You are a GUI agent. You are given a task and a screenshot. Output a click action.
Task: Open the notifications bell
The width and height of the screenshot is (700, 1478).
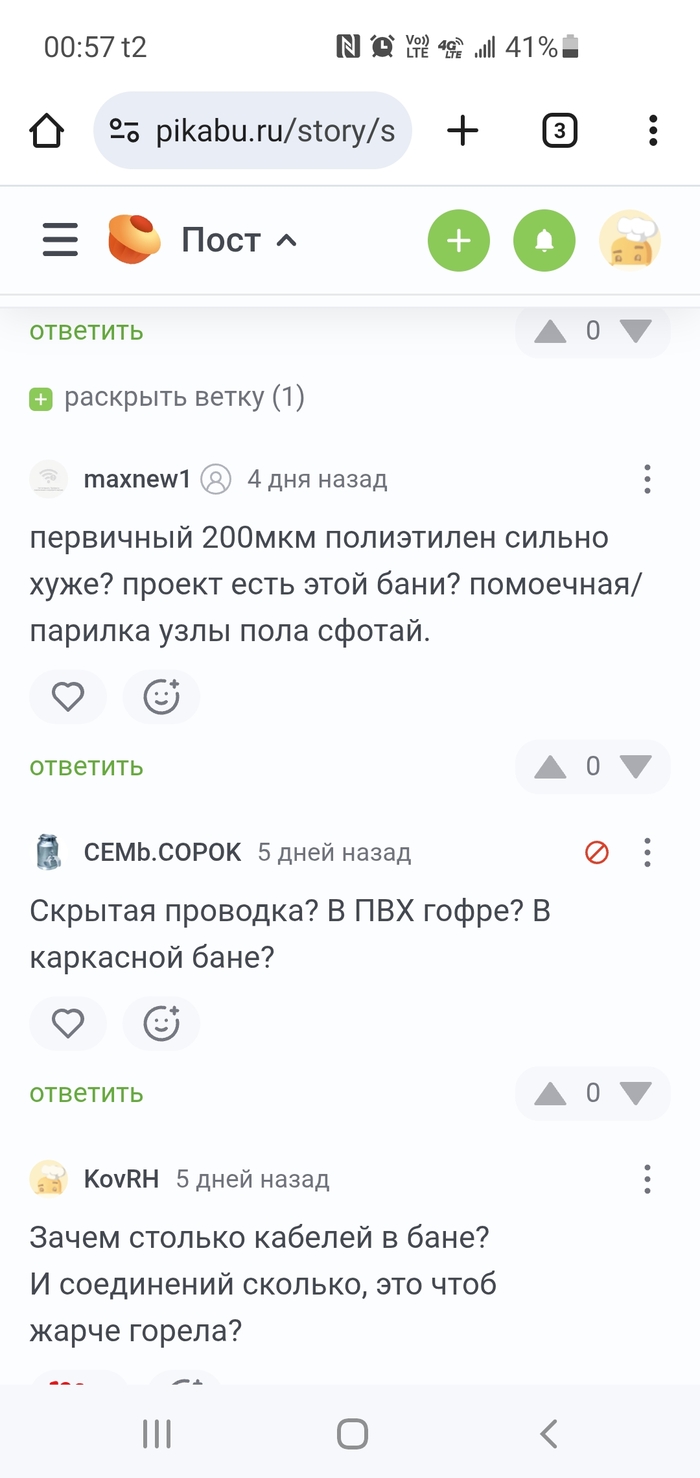(x=544, y=241)
